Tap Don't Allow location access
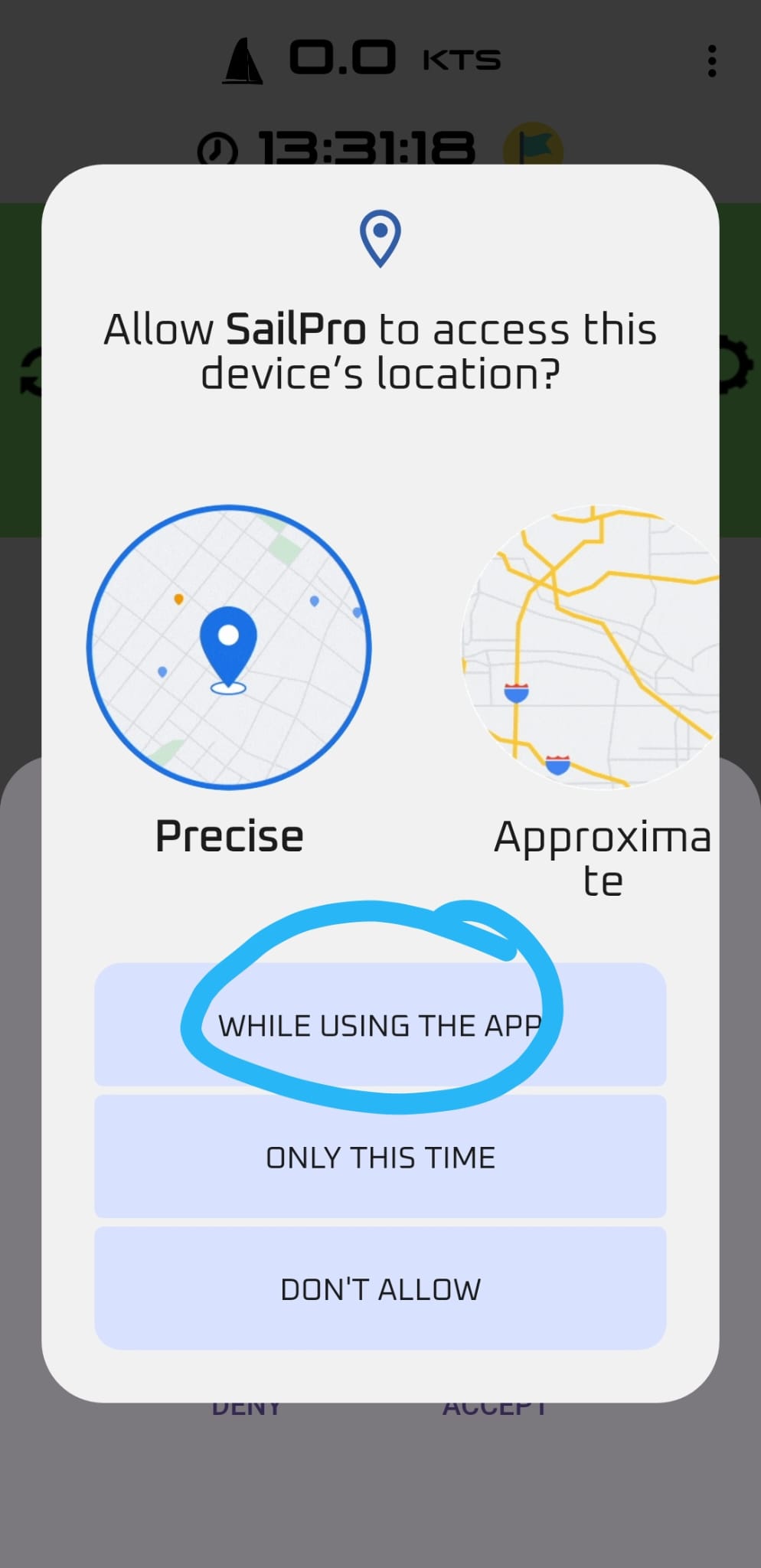The height and width of the screenshot is (1568, 761). [x=380, y=1289]
